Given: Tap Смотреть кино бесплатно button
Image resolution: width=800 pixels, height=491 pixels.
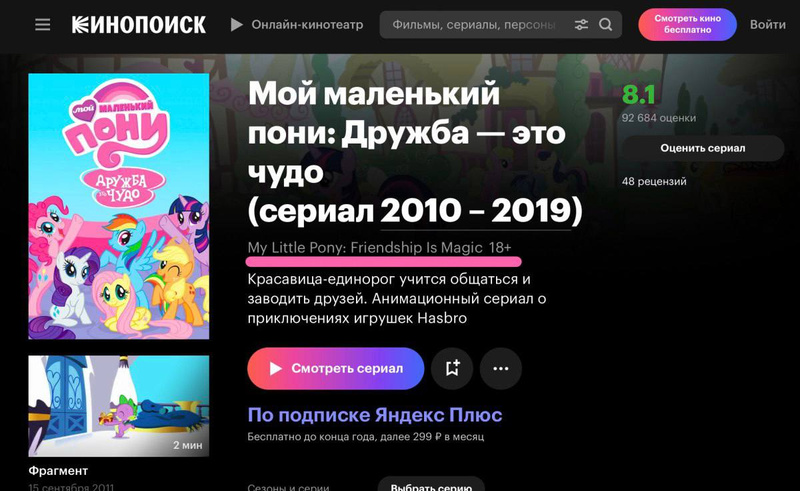Looking at the screenshot, I should 687,25.
